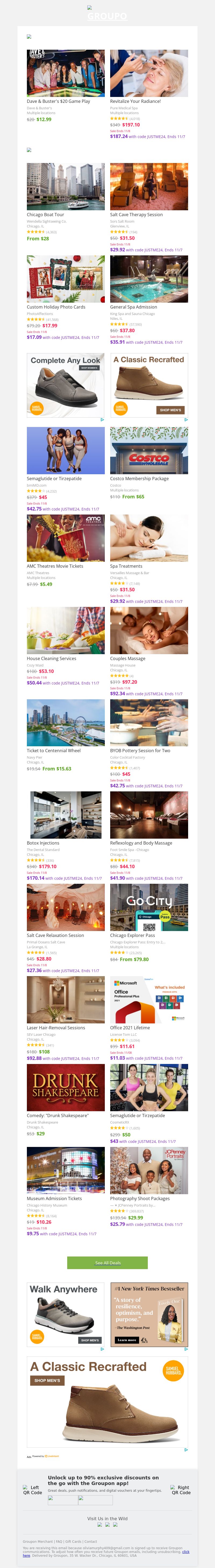Viewport: 215px width, 1568px height.
Task: View the Chicago Explorer Pass deal
Action: coord(132,935)
